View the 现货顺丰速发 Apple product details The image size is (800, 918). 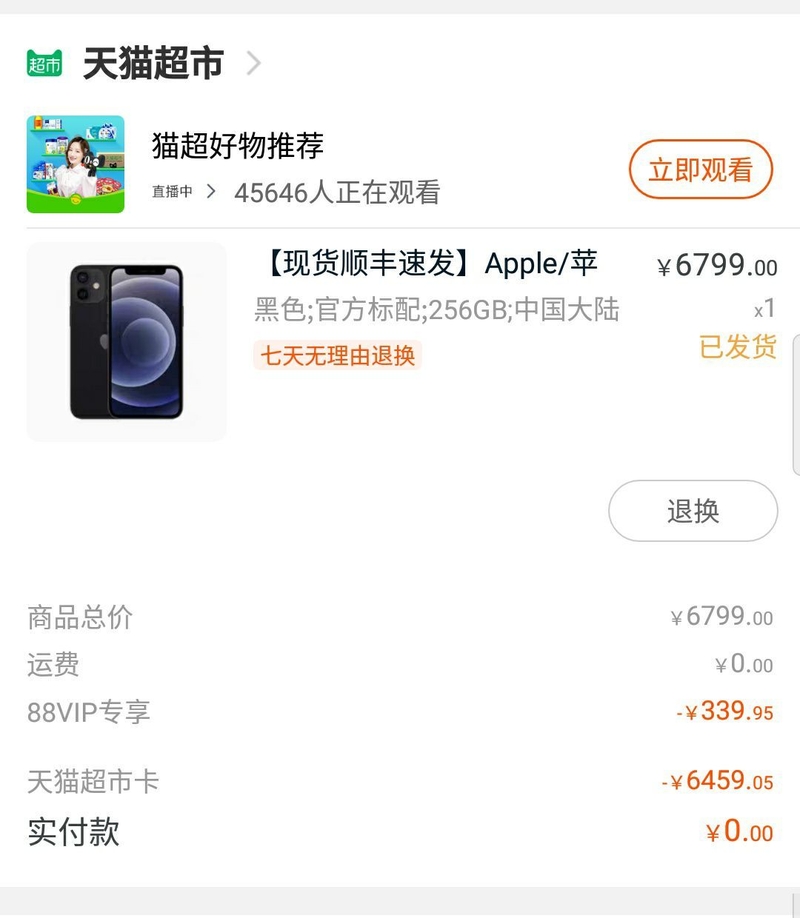click(x=430, y=264)
